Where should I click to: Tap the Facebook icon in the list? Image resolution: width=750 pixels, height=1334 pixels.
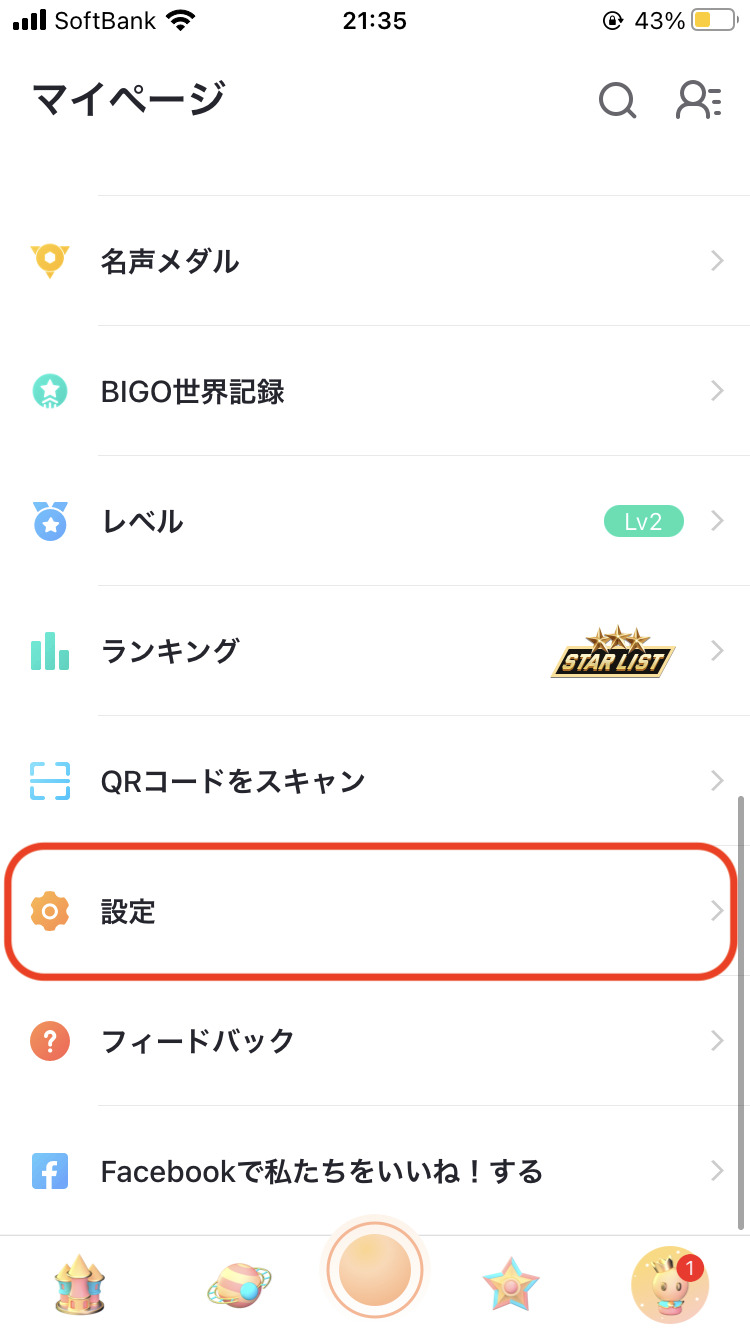(x=50, y=1171)
